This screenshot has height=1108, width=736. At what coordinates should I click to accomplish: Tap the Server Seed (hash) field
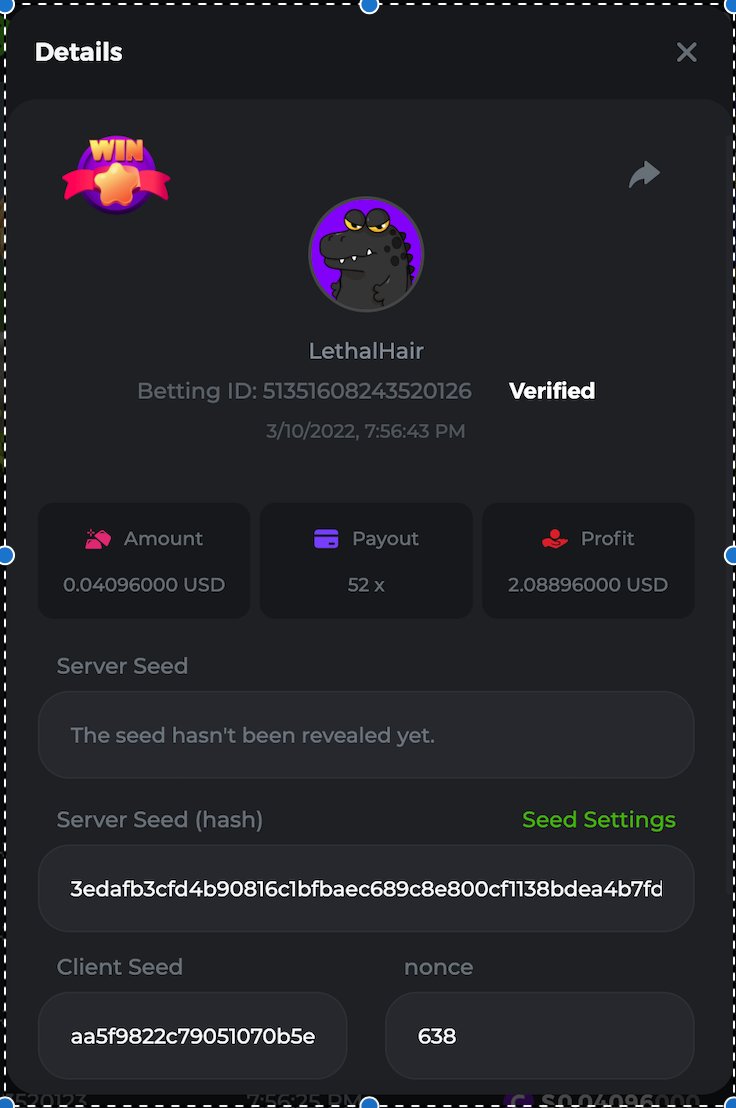tap(366, 889)
